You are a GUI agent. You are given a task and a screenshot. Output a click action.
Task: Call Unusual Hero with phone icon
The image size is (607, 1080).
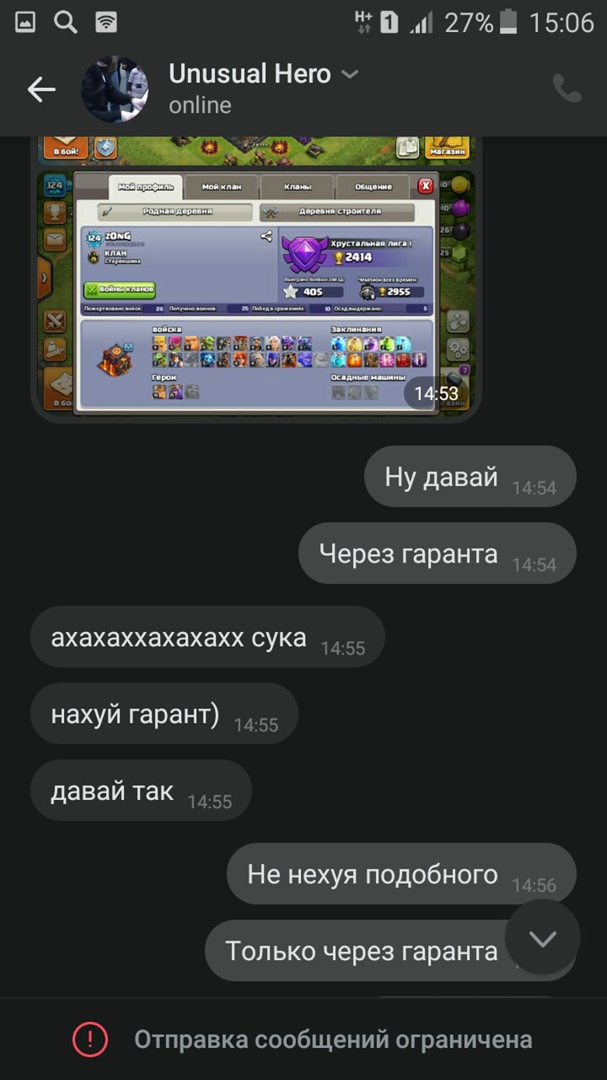click(x=567, y=90)
